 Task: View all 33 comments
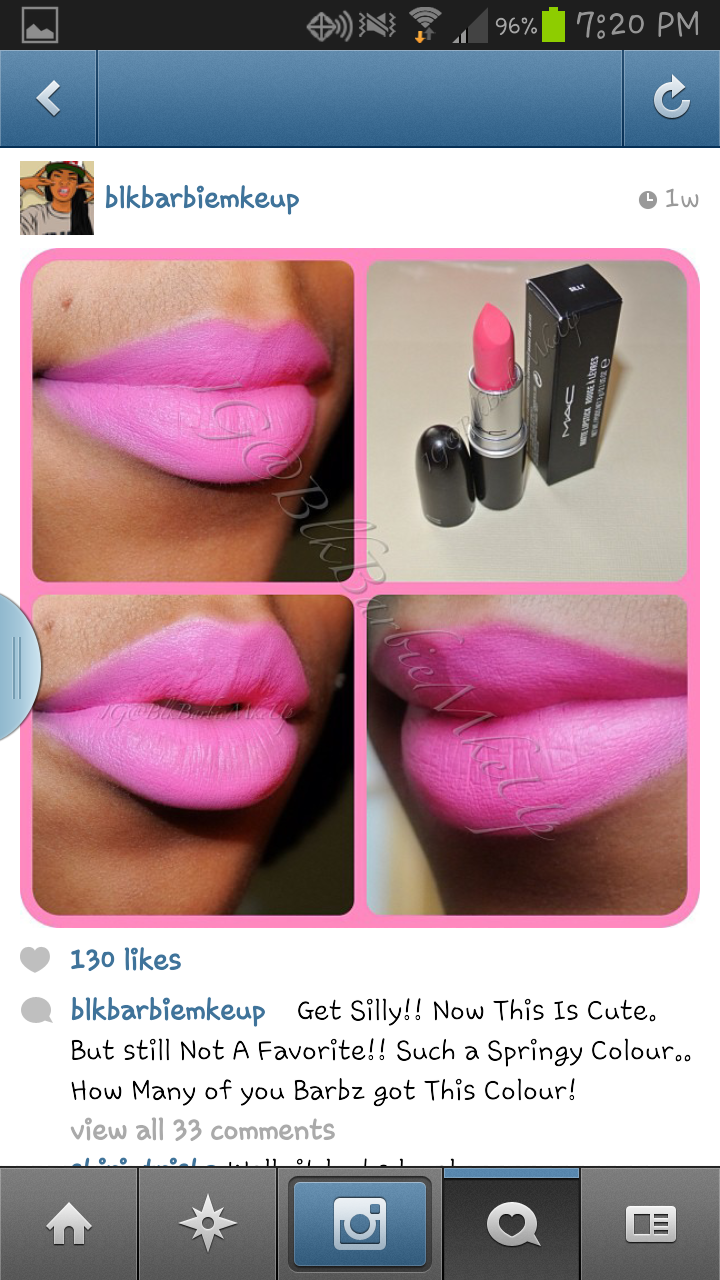tap(202, 1131)
